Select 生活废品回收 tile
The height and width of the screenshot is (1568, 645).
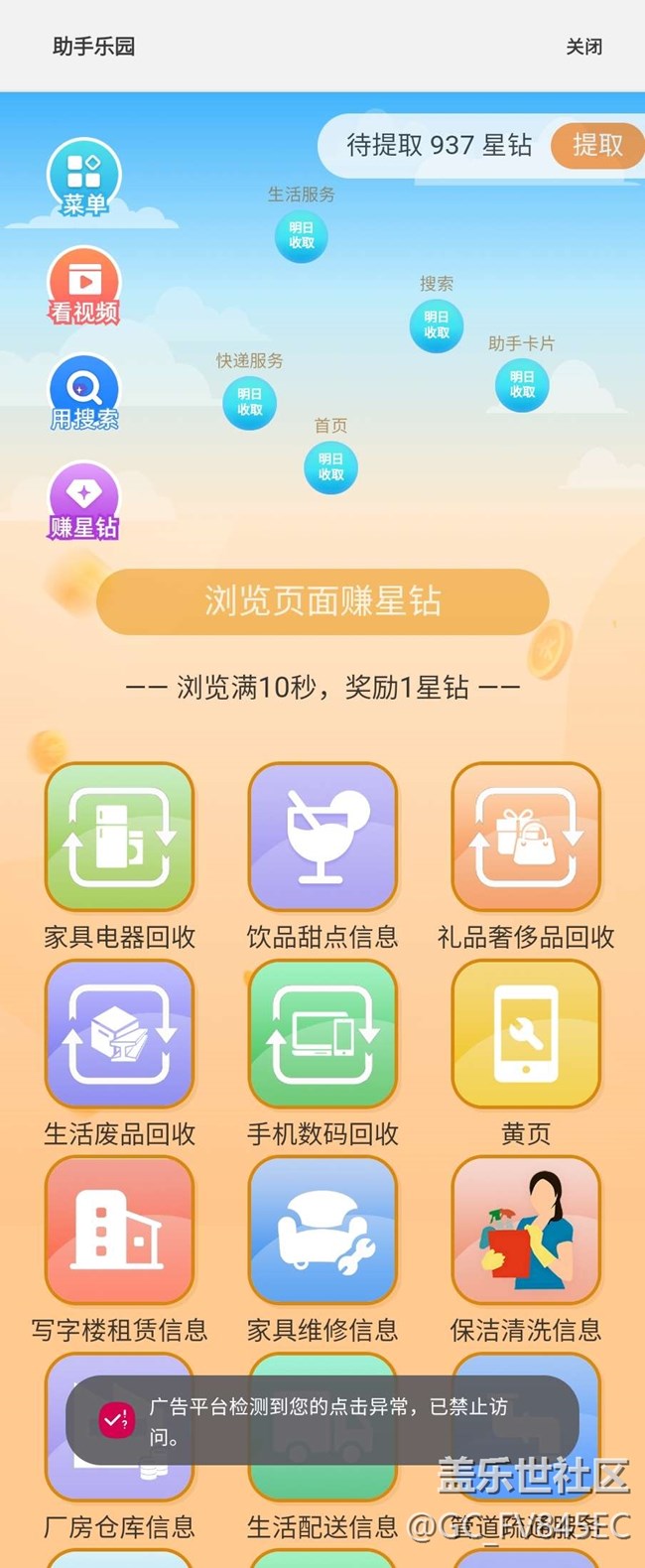point(119,1035)
